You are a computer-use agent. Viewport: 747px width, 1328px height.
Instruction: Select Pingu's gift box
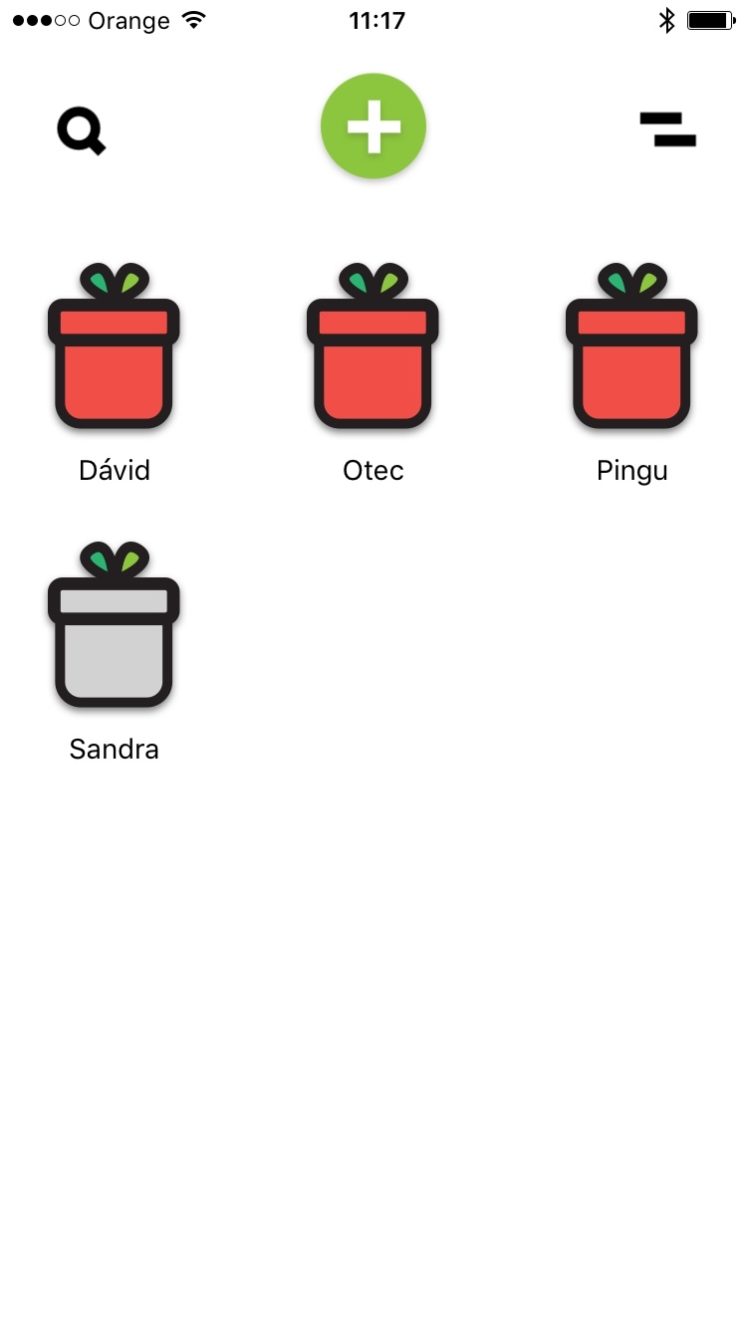pyautogui.click(x=632, y=346)
